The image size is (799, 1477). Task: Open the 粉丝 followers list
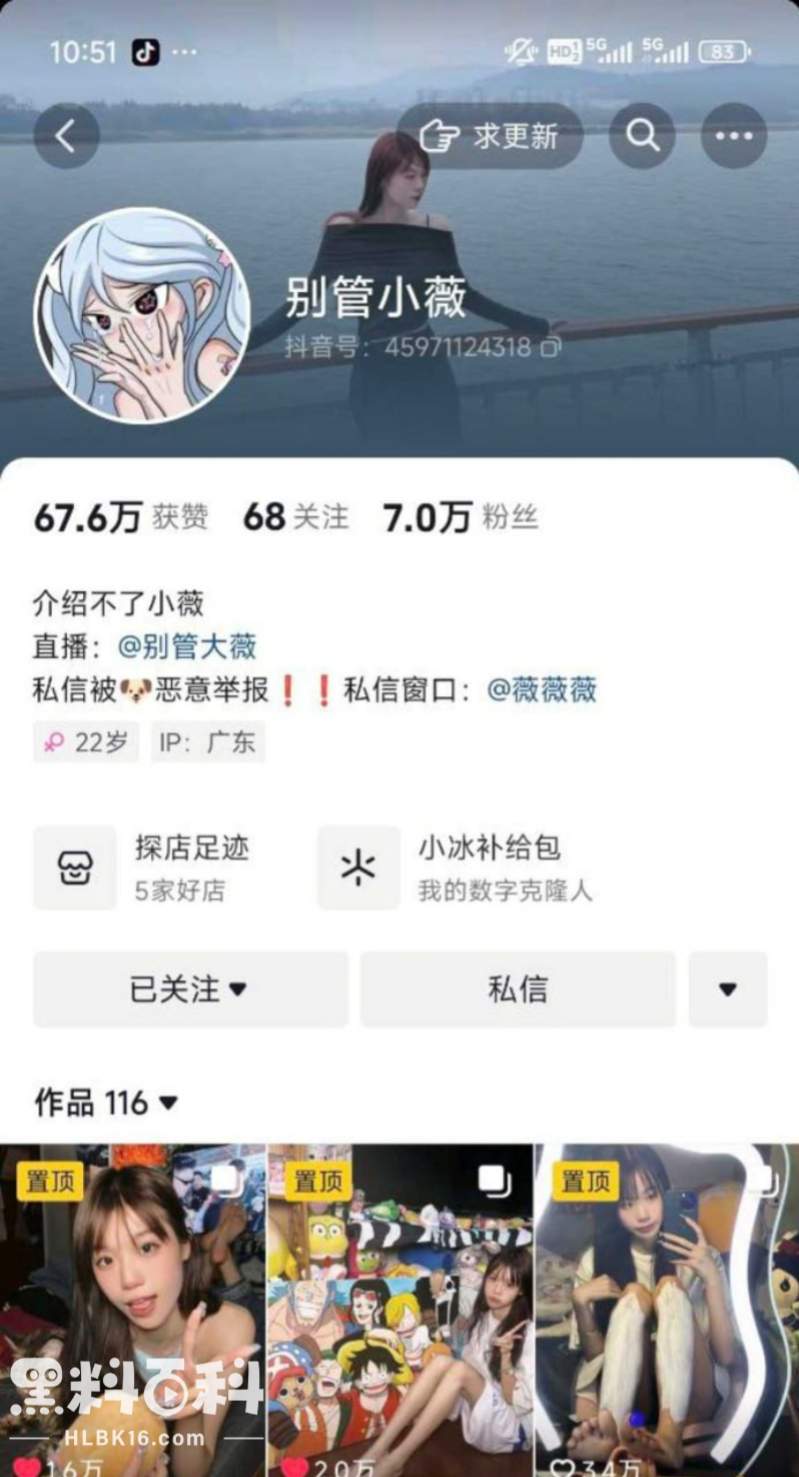click(x=460, y=517)
